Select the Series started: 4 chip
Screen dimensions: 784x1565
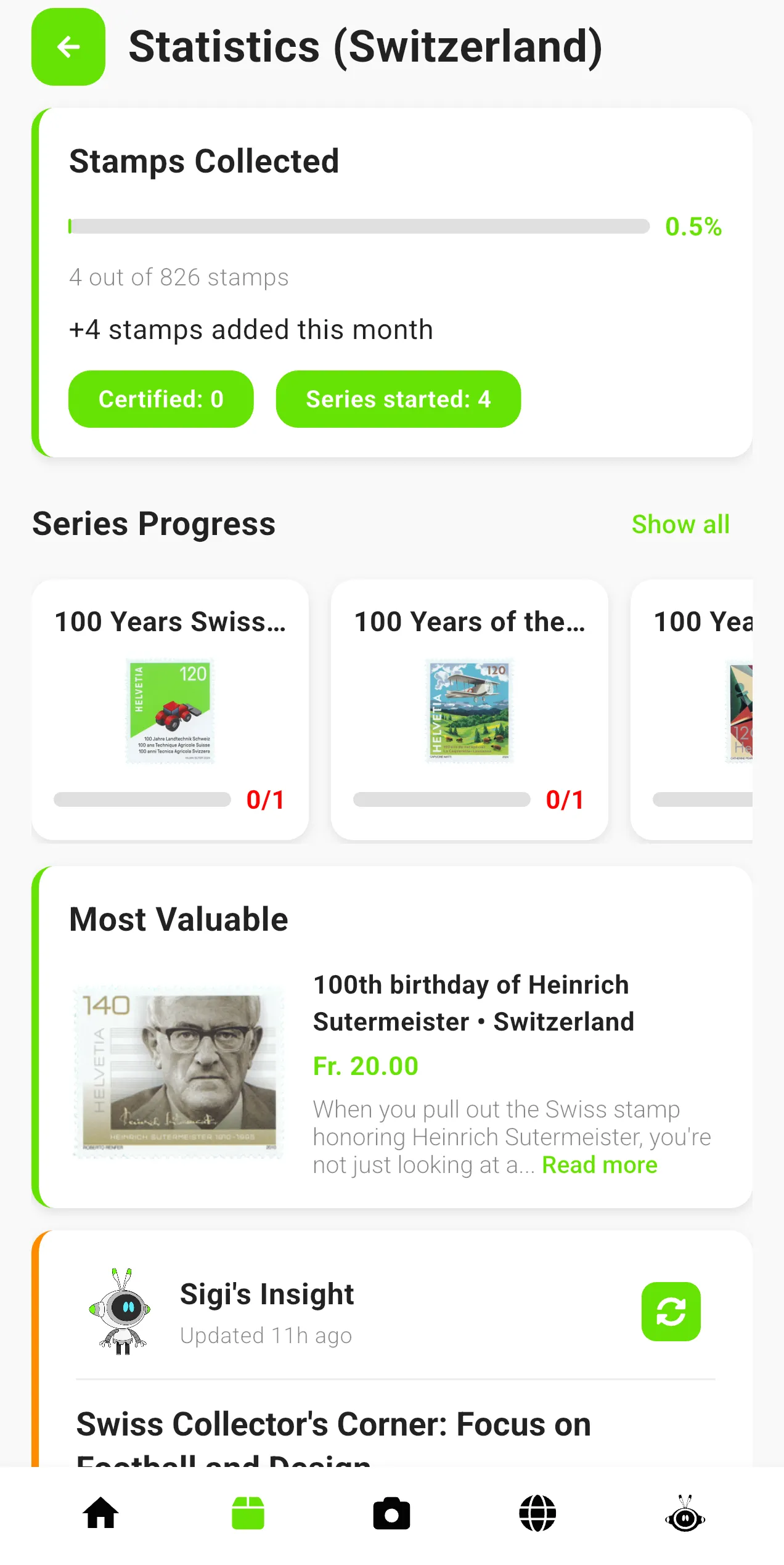tap(398, 399)
